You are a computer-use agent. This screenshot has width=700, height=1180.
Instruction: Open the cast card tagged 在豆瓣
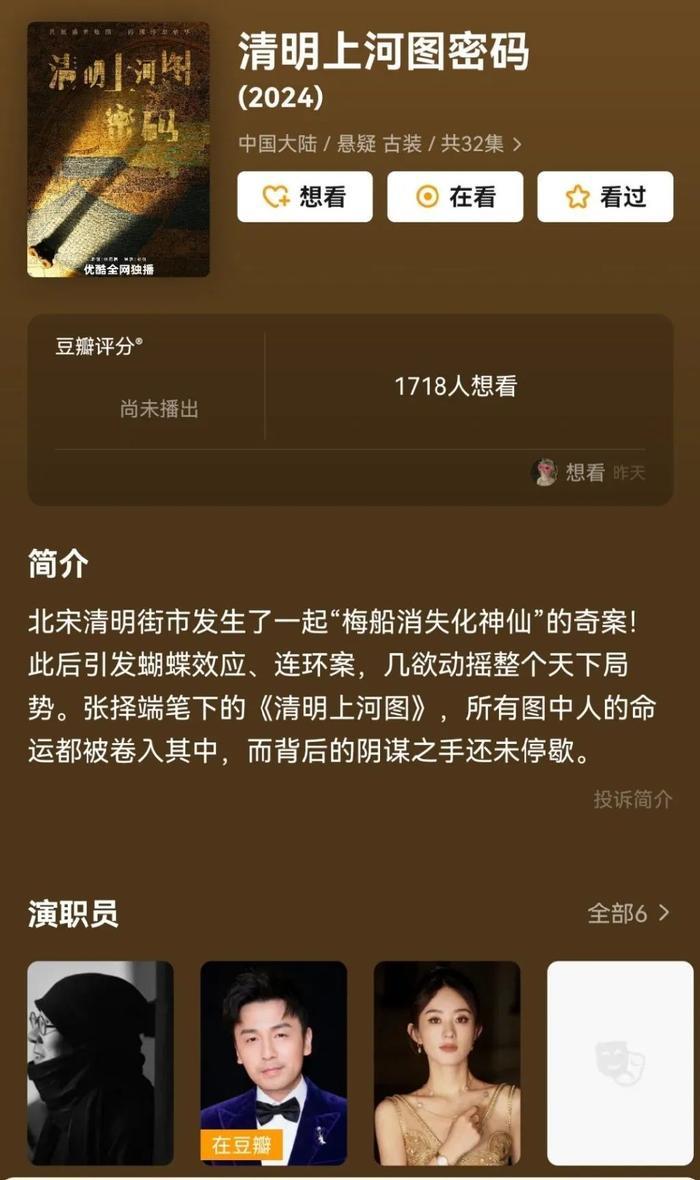pyautogui.click(x=273, y=1063)
